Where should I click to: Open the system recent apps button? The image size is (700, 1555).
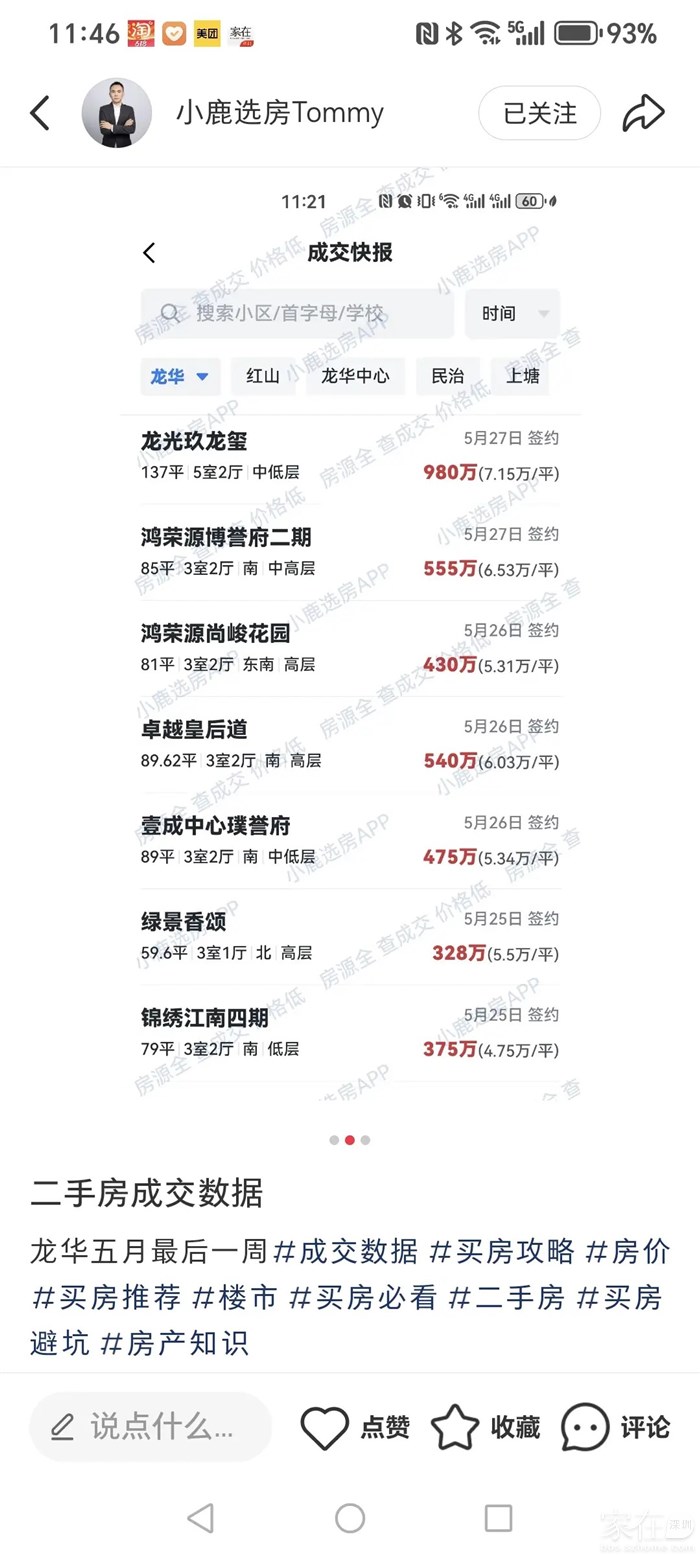click(x=498, y=1518)
